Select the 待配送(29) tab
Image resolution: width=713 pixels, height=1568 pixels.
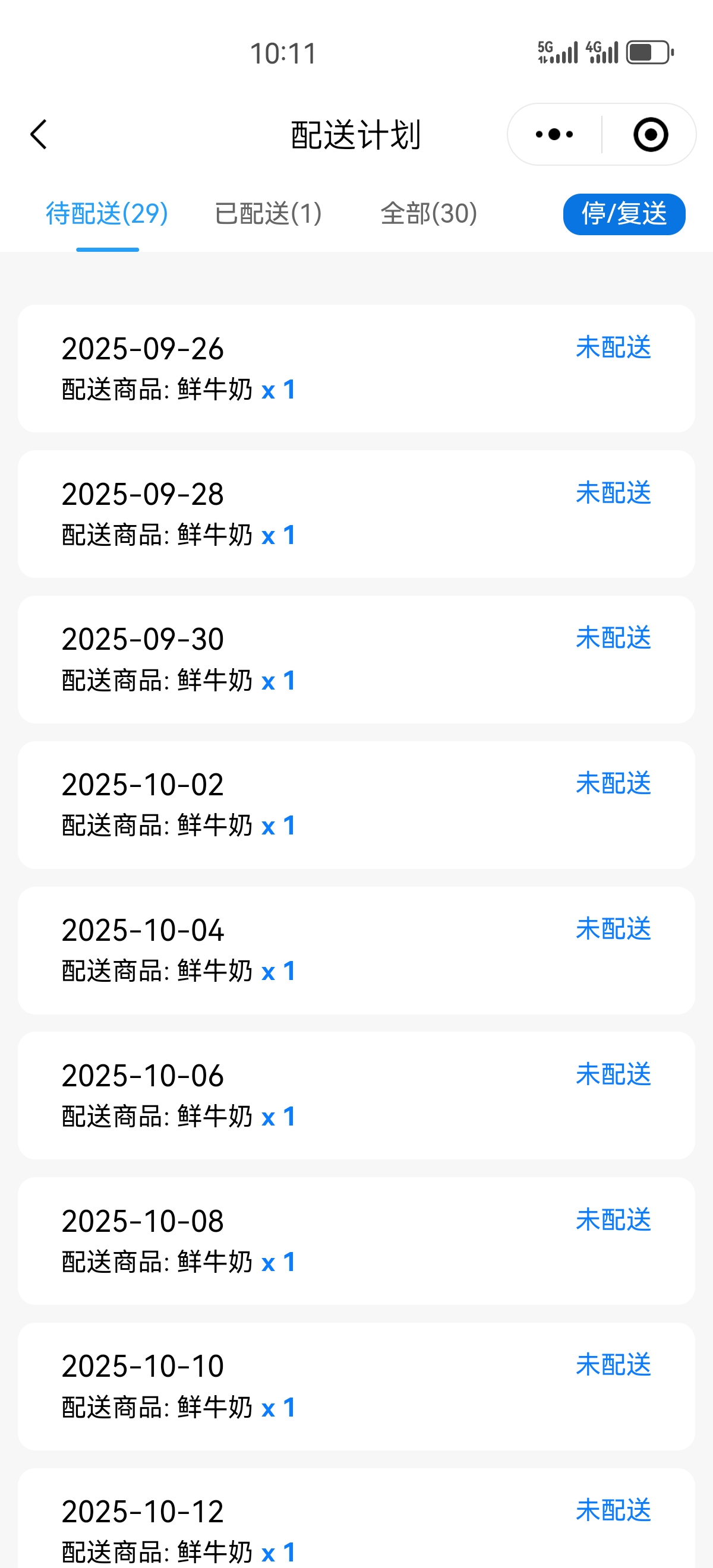[107, 214]
